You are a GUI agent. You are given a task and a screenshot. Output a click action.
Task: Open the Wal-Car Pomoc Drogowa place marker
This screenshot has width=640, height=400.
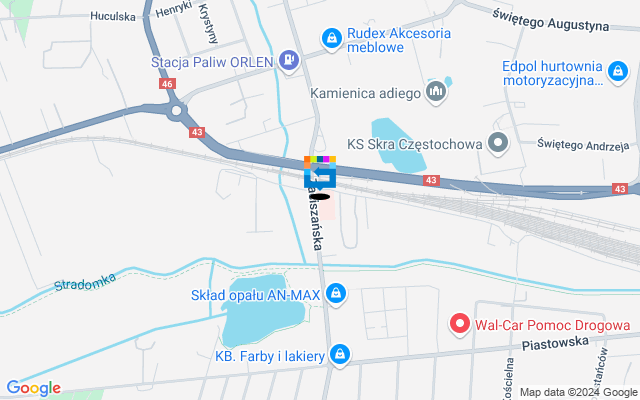point(460,324)
